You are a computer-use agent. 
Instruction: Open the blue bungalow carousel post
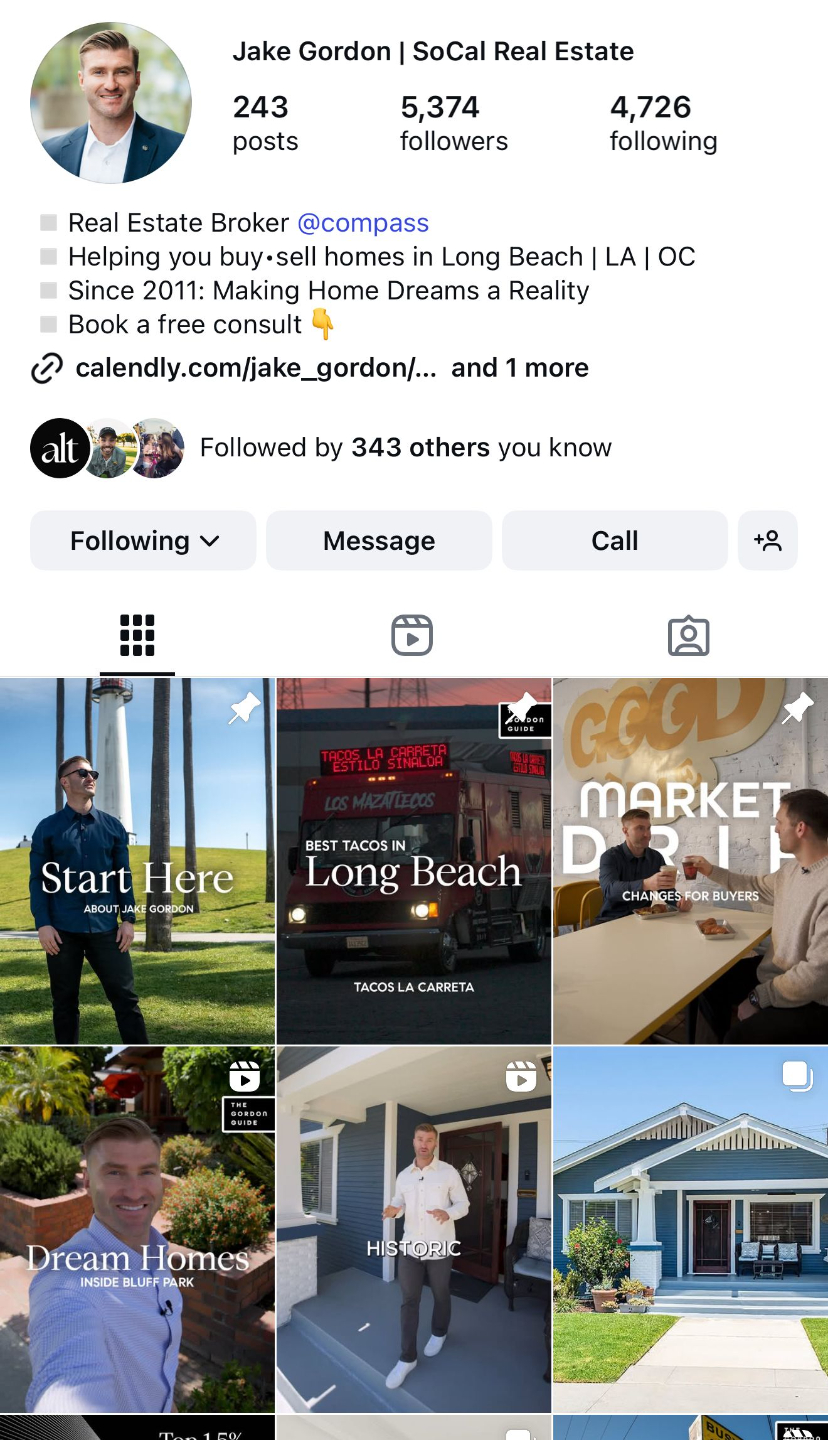[690, 1230]
